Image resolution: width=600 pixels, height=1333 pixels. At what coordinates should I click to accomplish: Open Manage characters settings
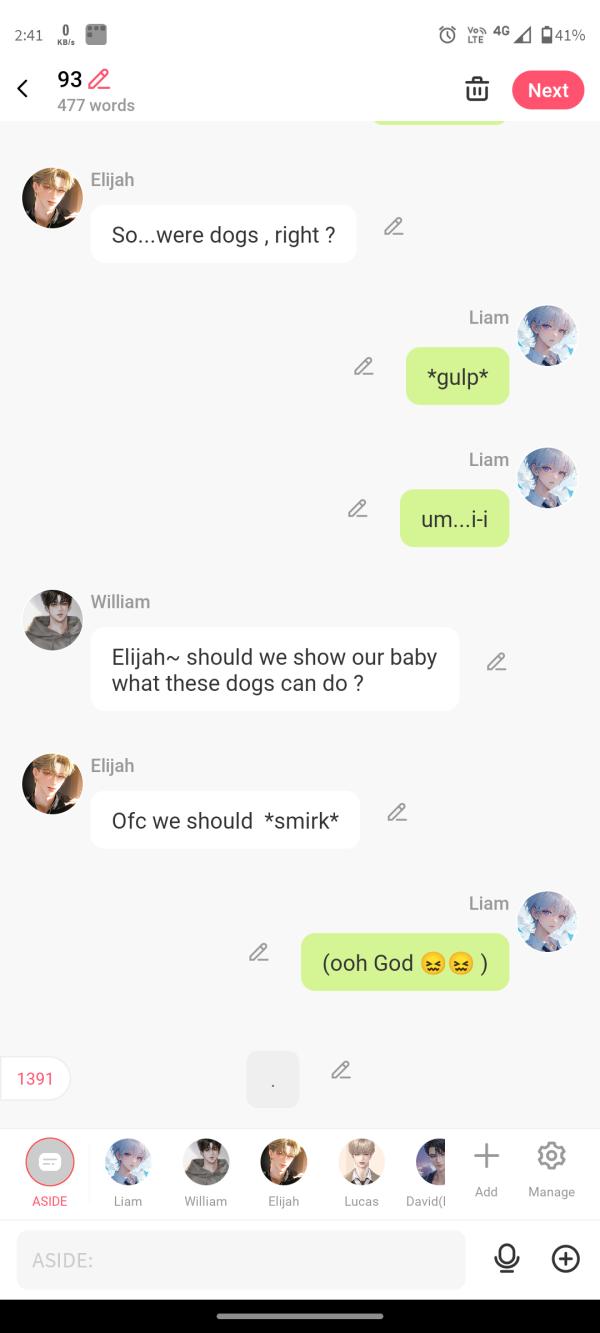point(551,1169)
